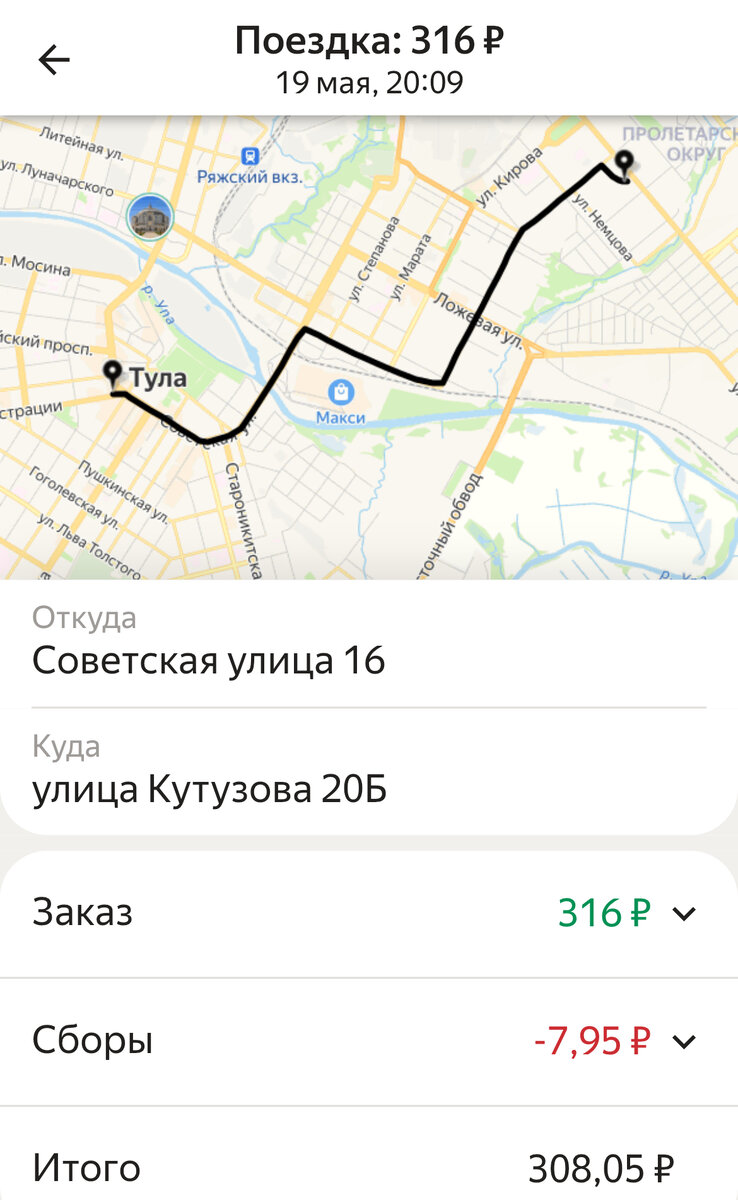Viewport: 738px width, 1200px height.
Task: Collapse the 316 ₽ order details chevron
Action: pos(686,913)
